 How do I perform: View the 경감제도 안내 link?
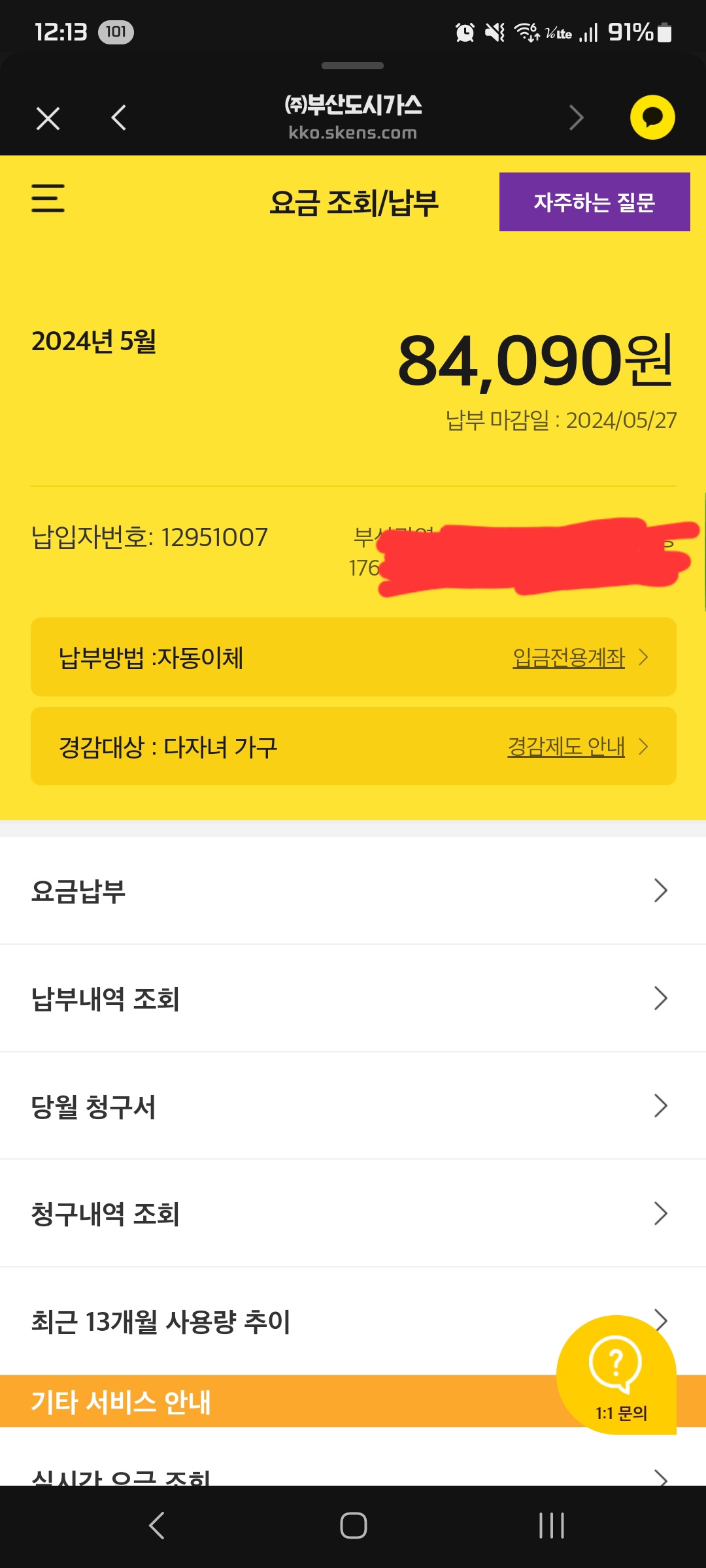[566, 746]
